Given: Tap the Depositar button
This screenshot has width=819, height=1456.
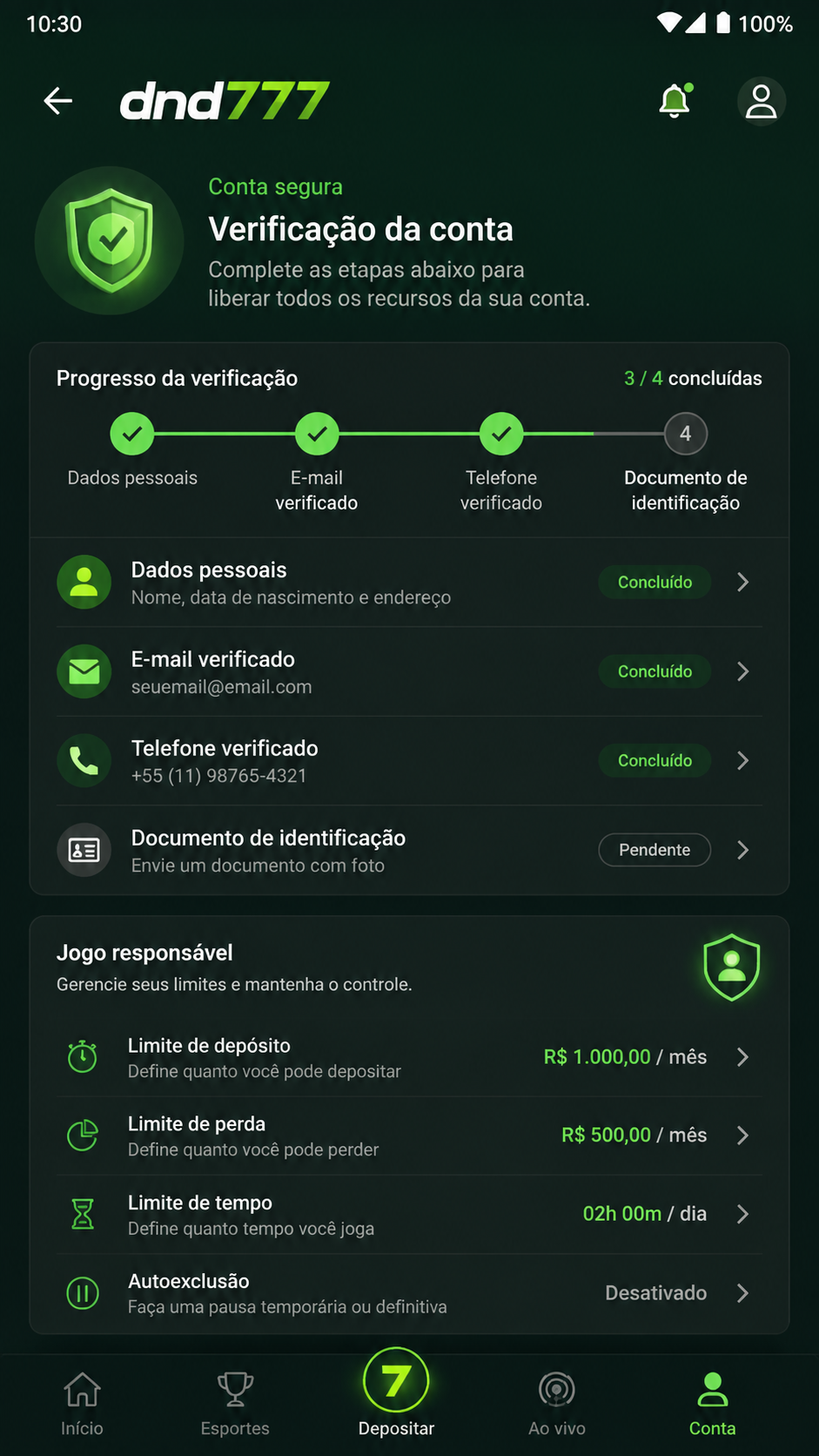Looking at the screenshot, I should tap(396, 1393).
